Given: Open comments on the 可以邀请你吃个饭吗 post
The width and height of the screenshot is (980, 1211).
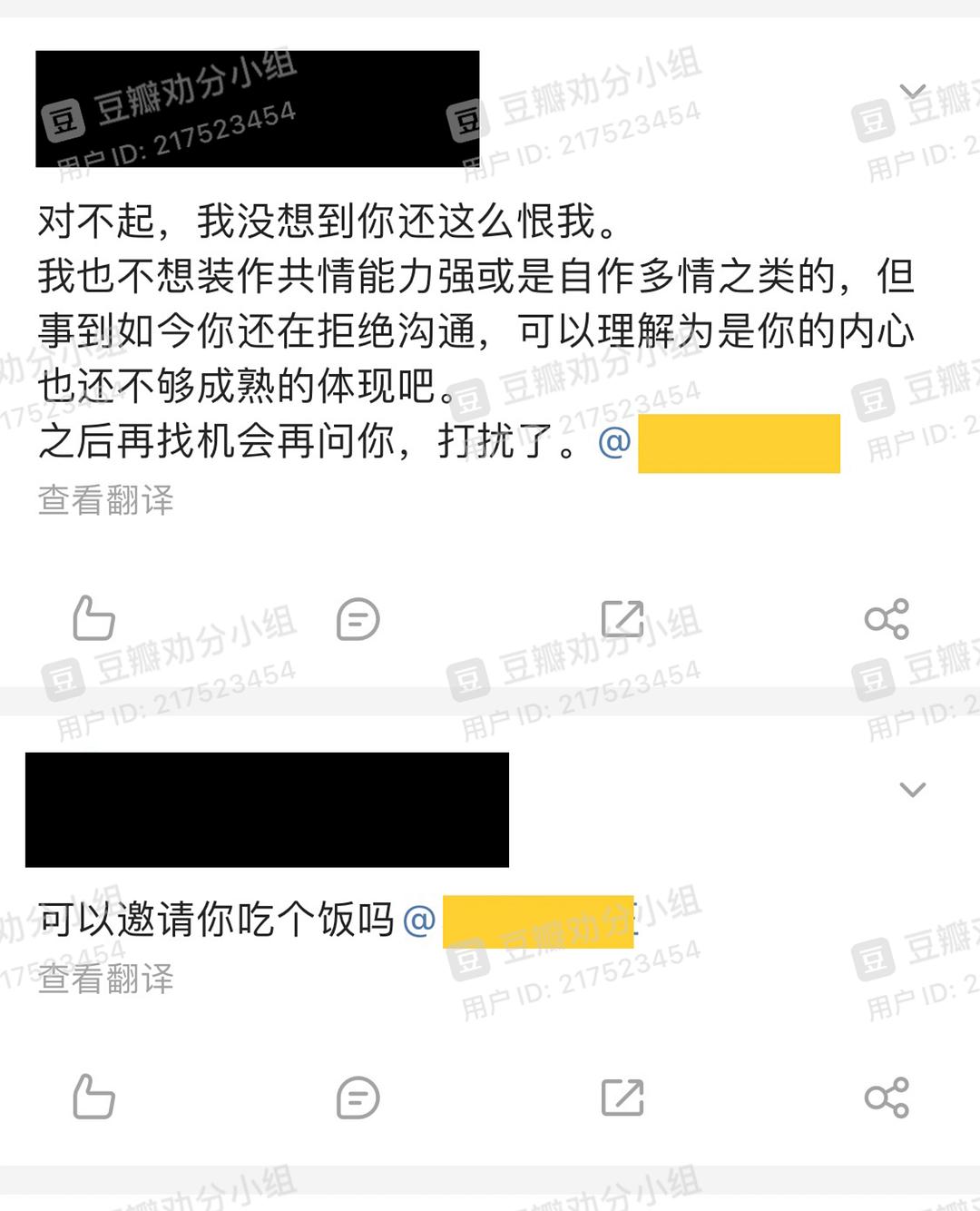Looking at the screenshot, I should (358, 1098).
